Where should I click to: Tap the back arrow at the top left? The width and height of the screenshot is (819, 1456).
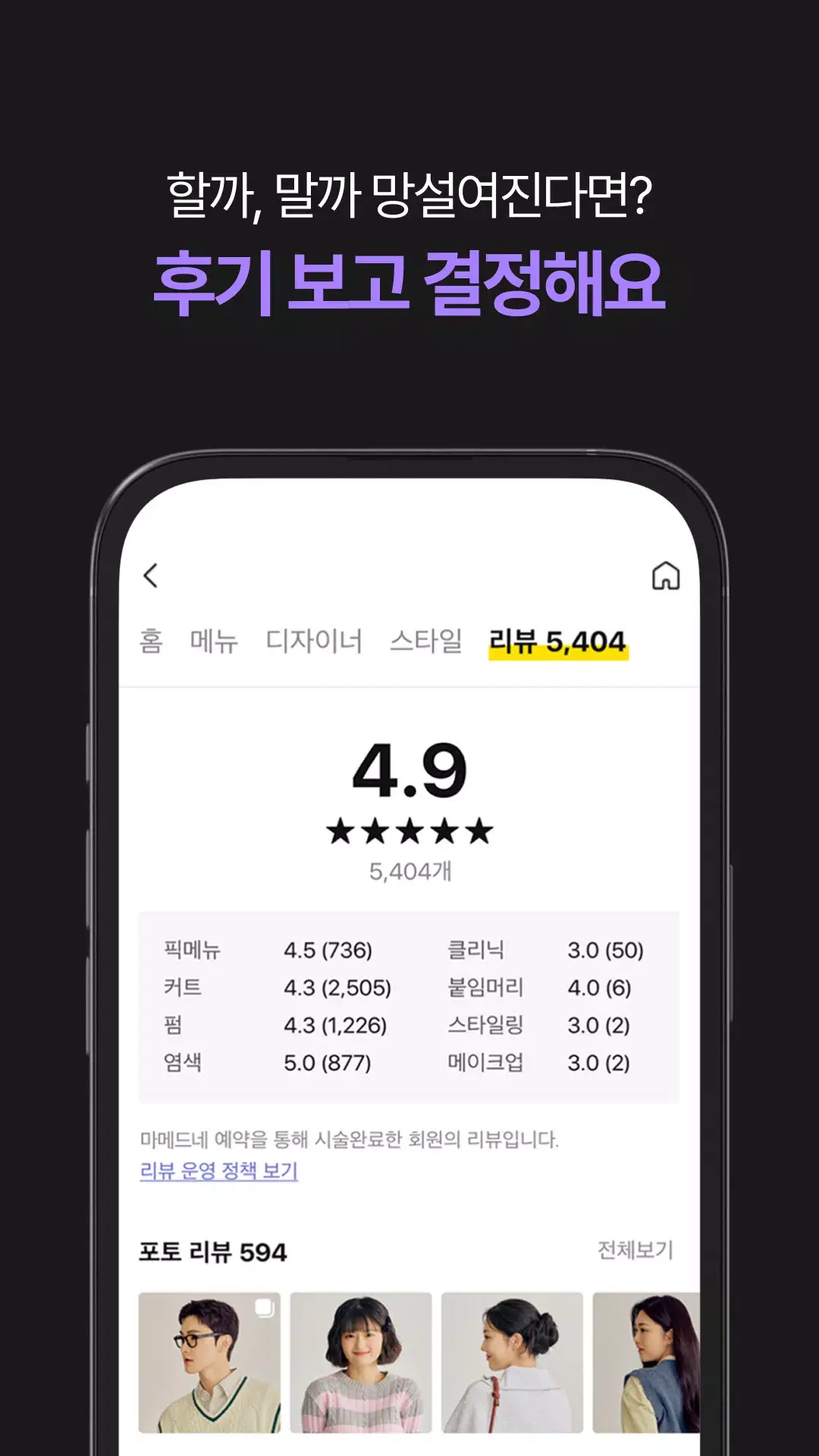[149, 575]
